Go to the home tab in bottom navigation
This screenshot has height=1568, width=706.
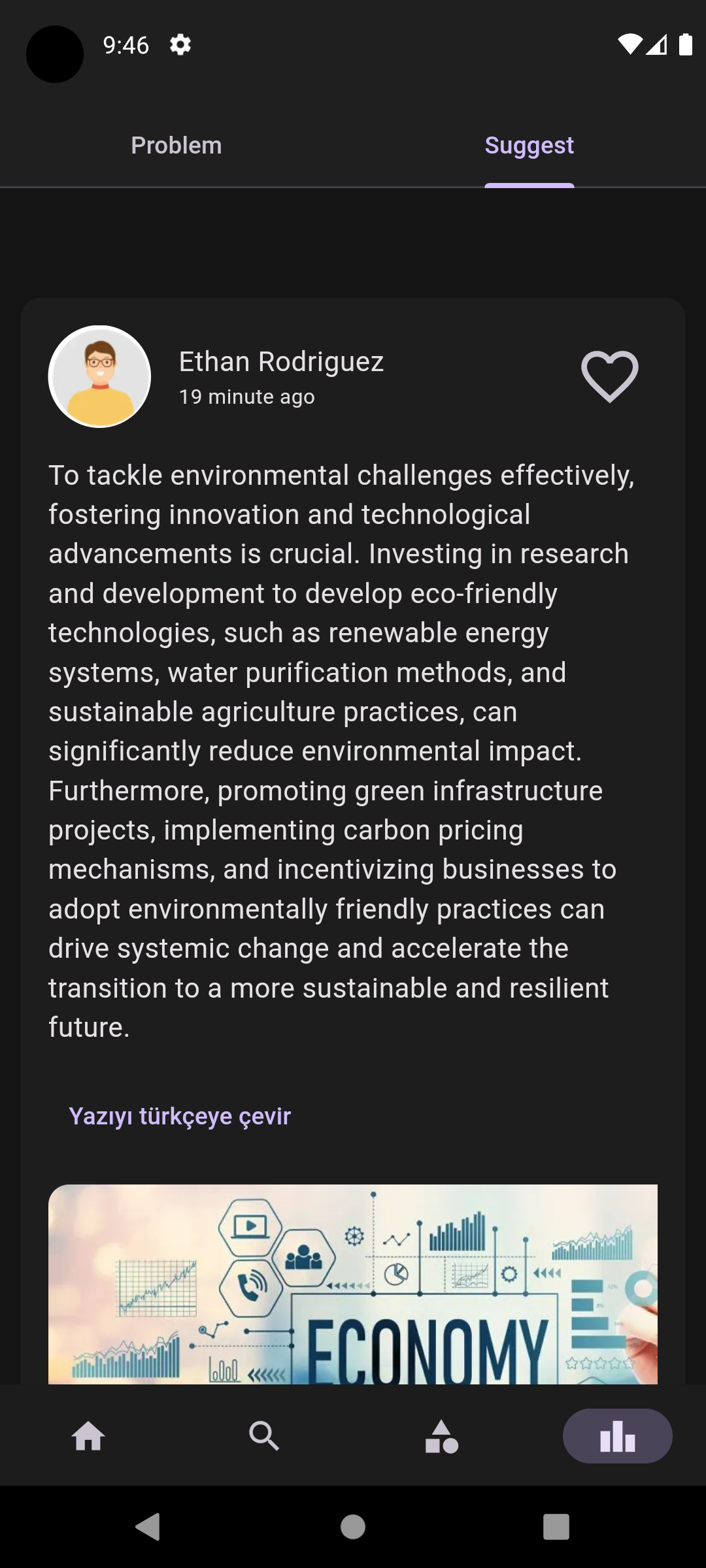click(88, 1436)
